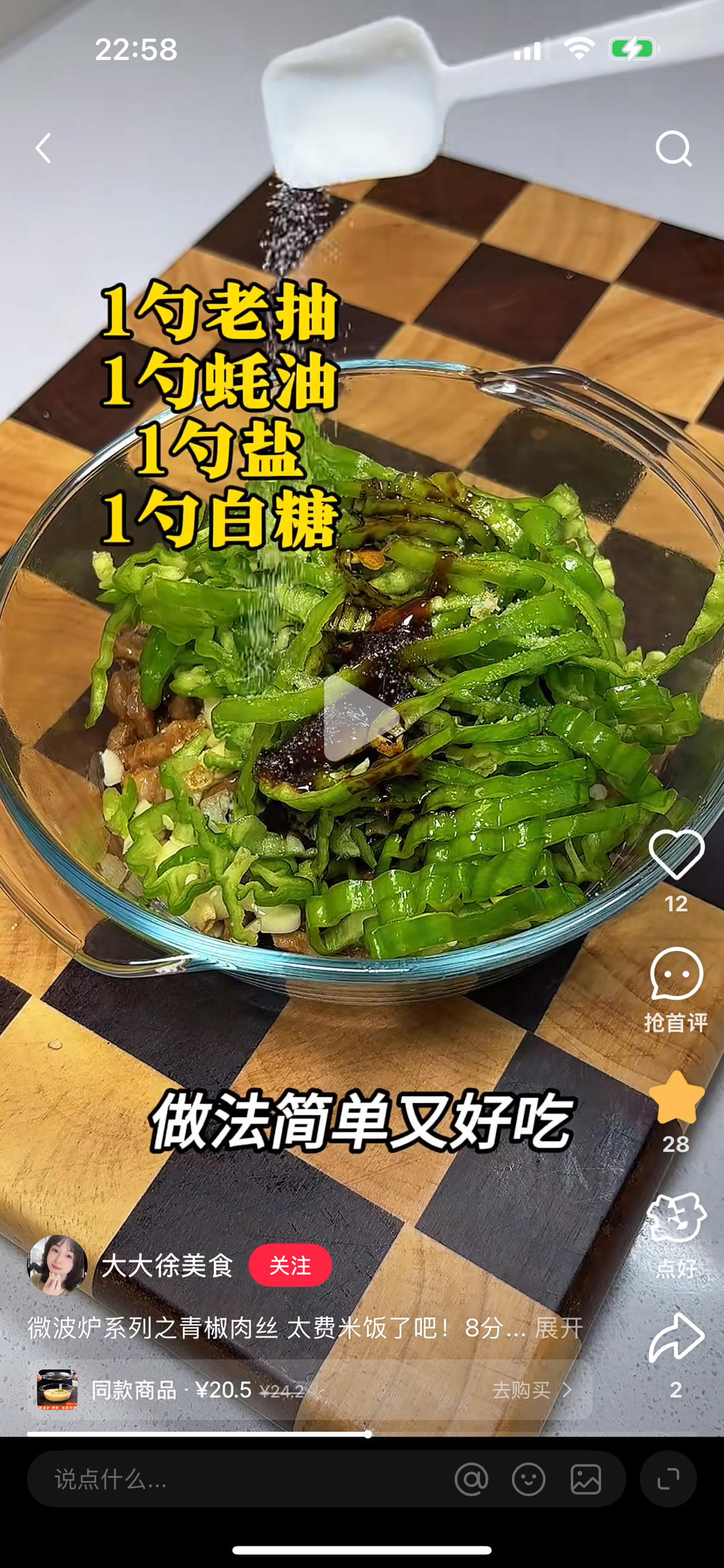724x1568 pixels.
Task: Go back using the back arrow
Action: click(44, 148)
